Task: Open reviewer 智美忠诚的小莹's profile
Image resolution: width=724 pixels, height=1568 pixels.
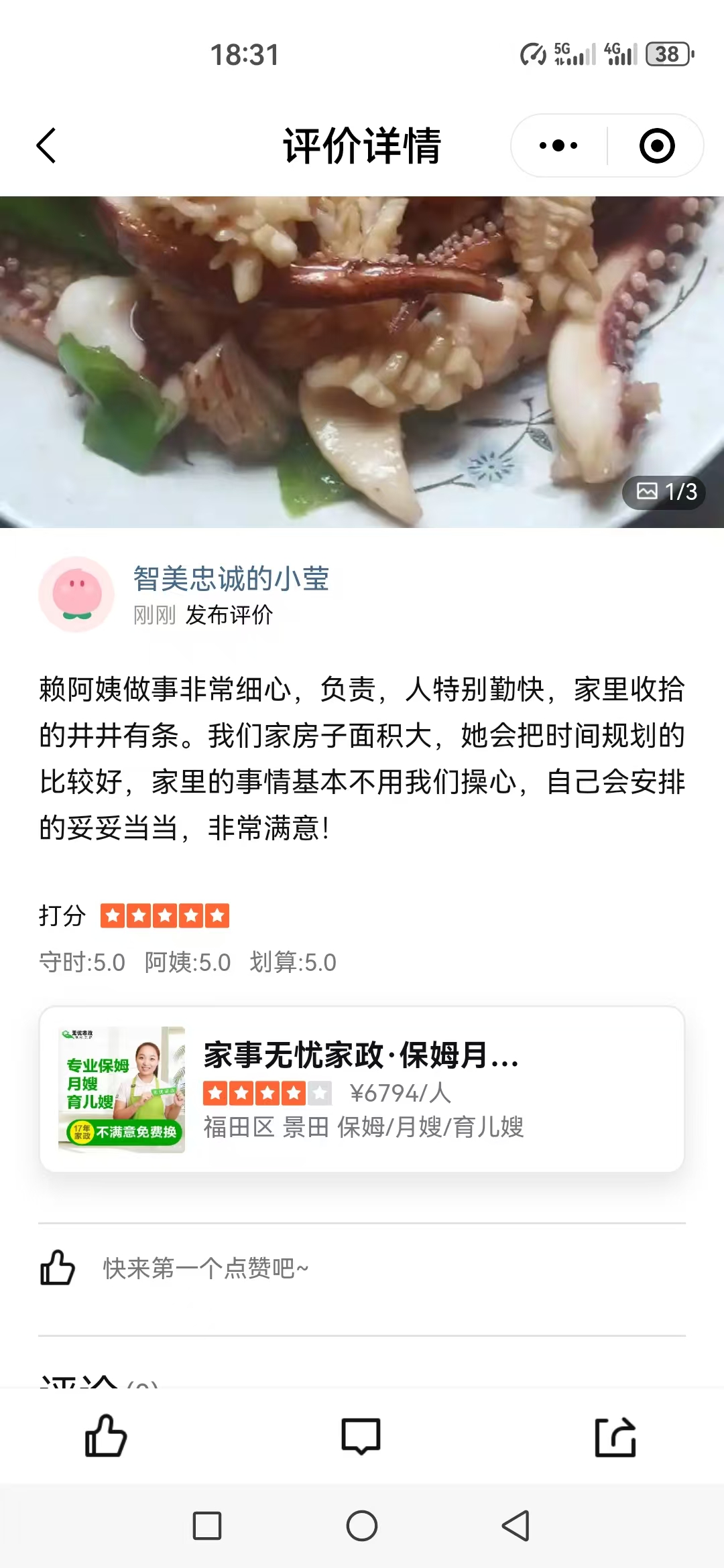Action: tap(231, 578)
